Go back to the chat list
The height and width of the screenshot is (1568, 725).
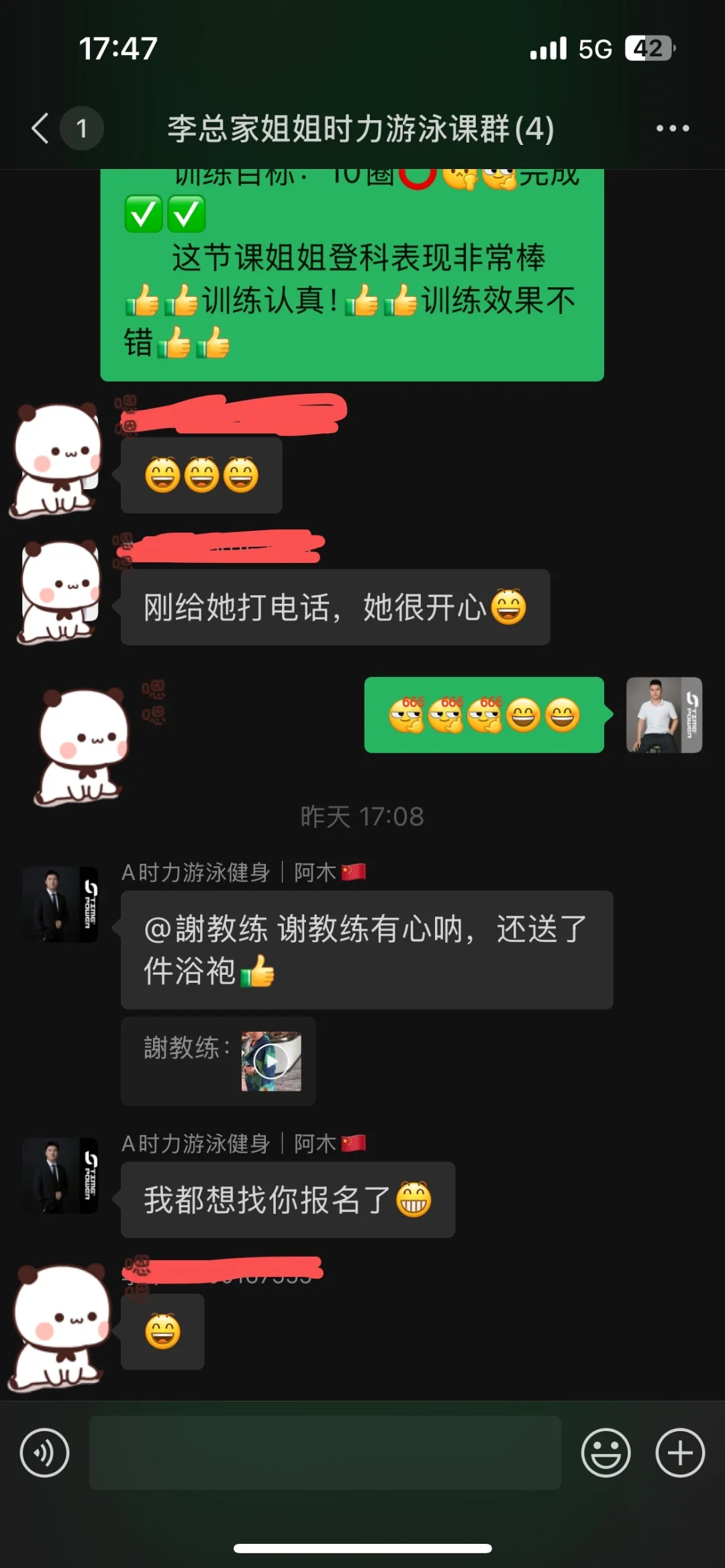point(40,128)
